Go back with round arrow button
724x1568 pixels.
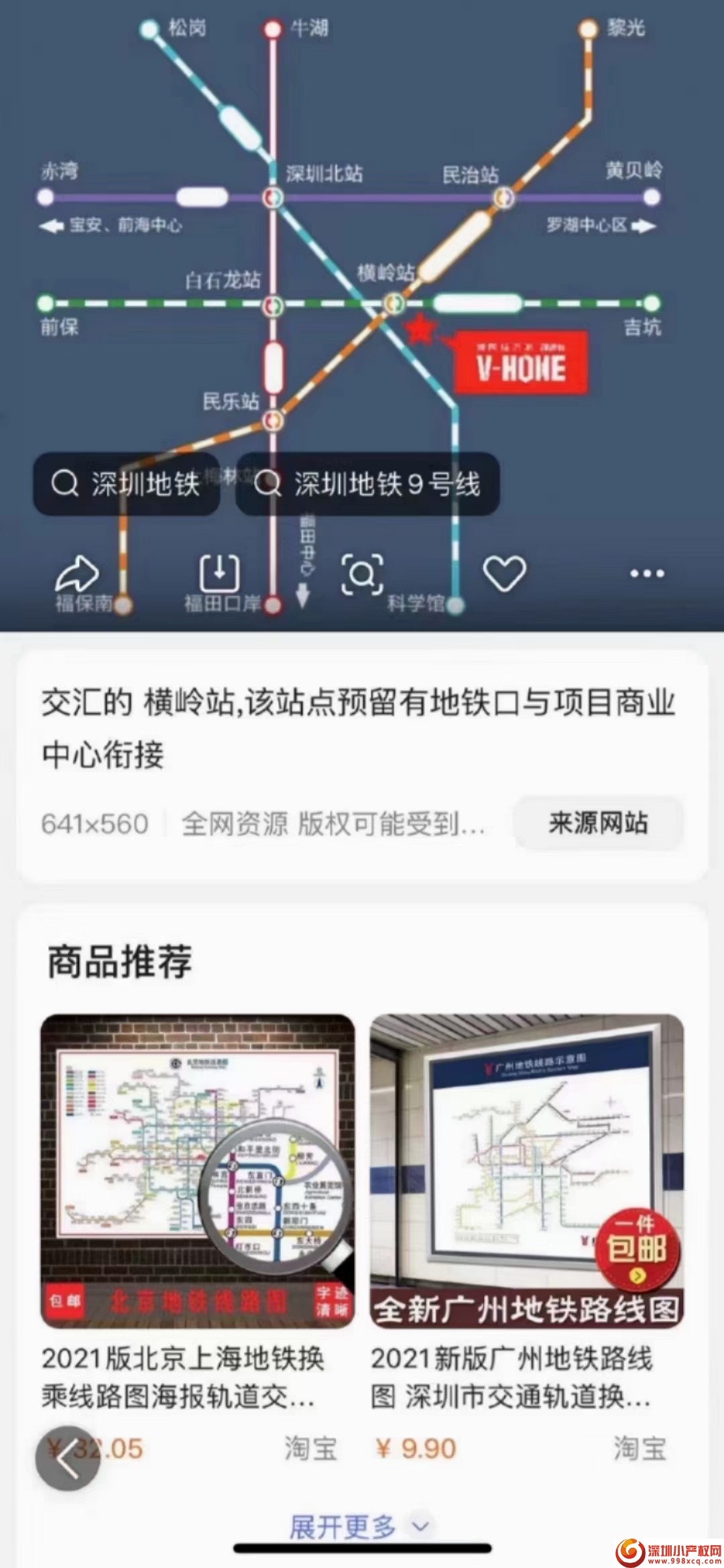68,1458
